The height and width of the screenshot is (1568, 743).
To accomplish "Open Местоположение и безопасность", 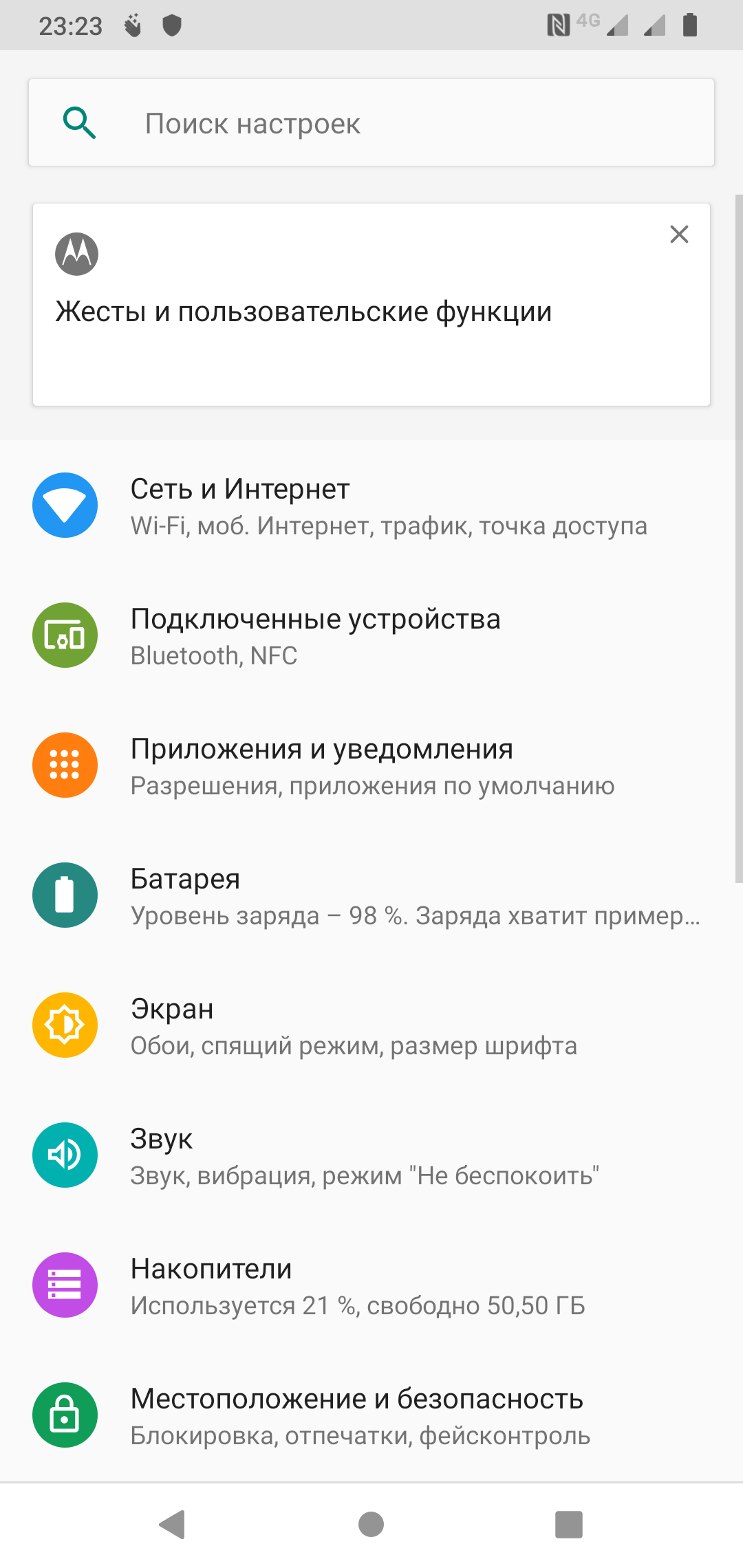I will (371, 1416).
